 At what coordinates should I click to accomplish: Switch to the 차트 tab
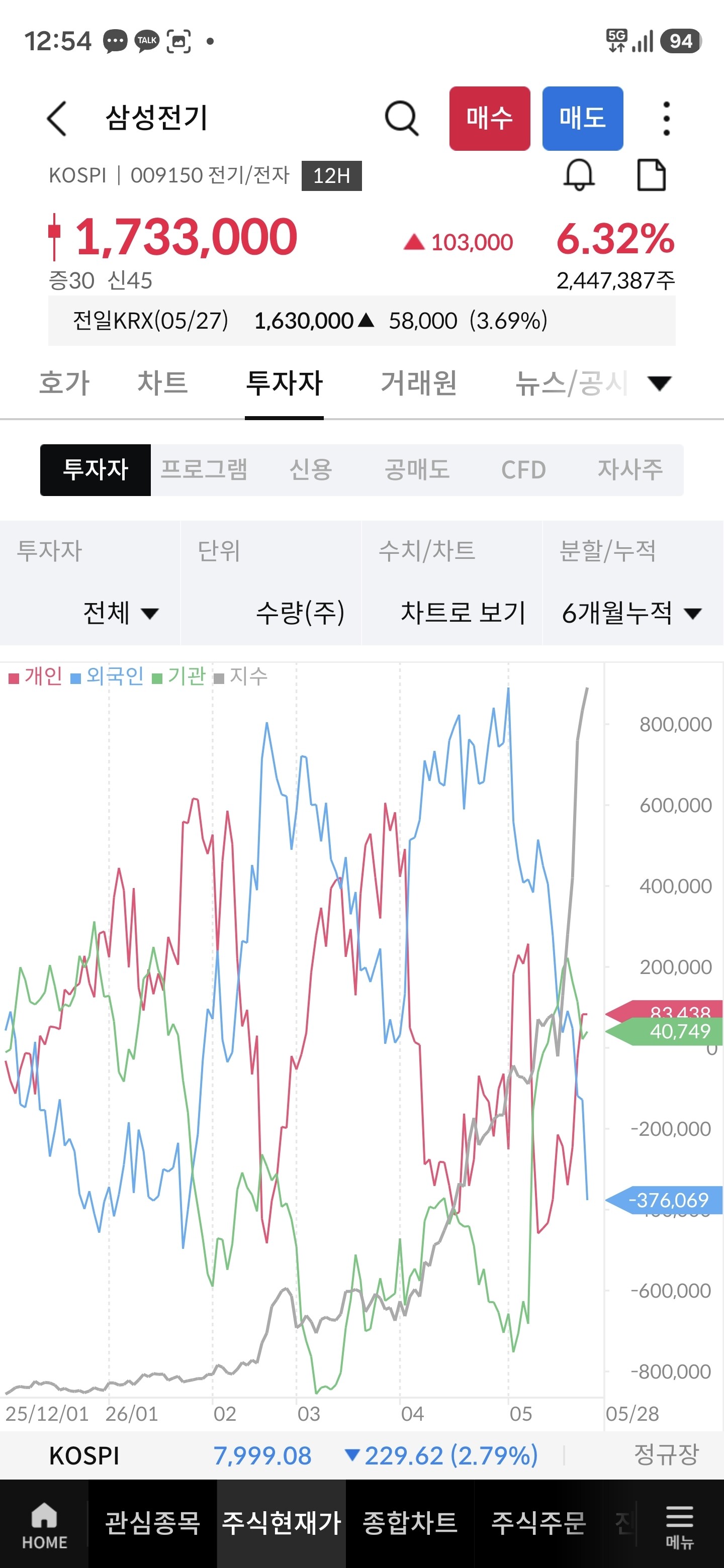tap(162, 383)
